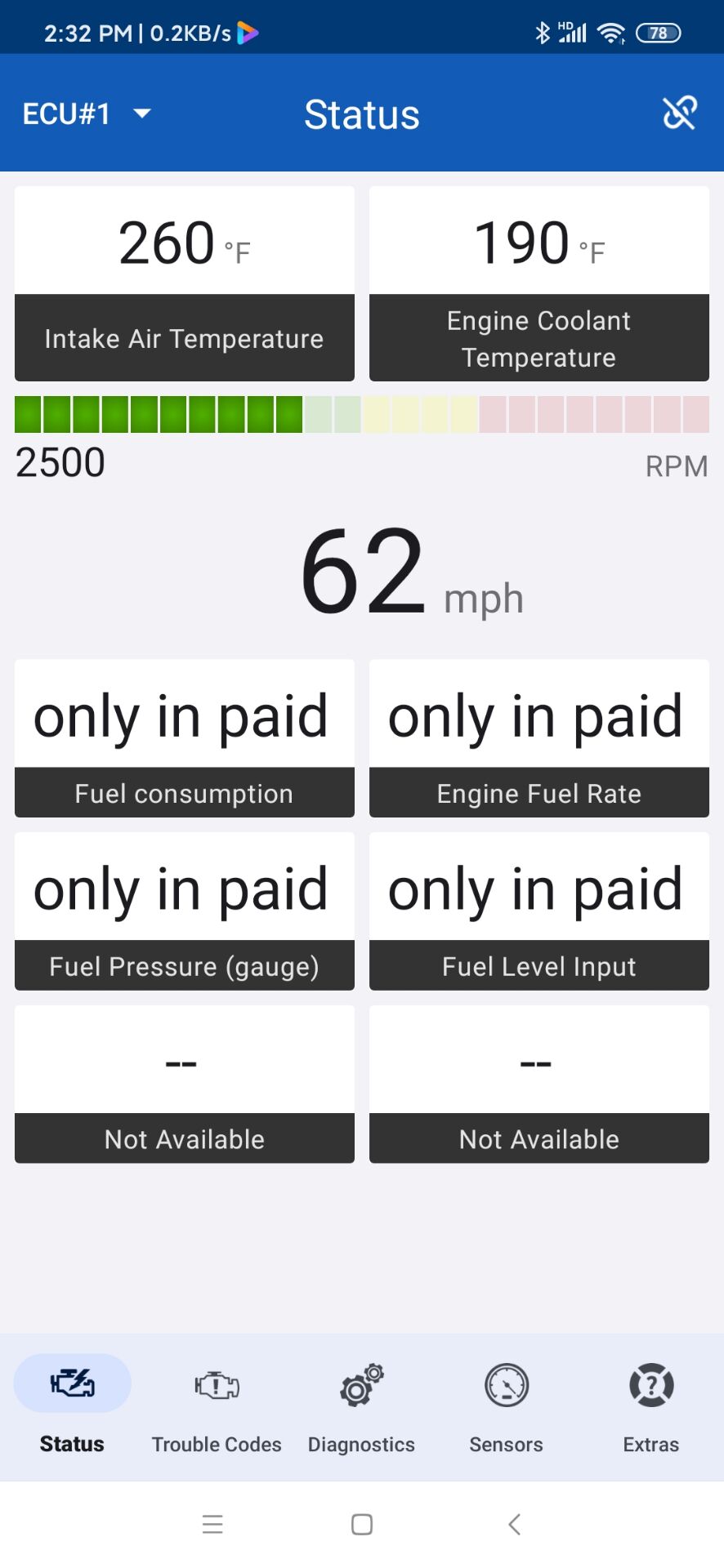Tap the Fuel Pressure (gauge) tile
The height and width of the screenshot is (1568, 724).
[185, 911]
